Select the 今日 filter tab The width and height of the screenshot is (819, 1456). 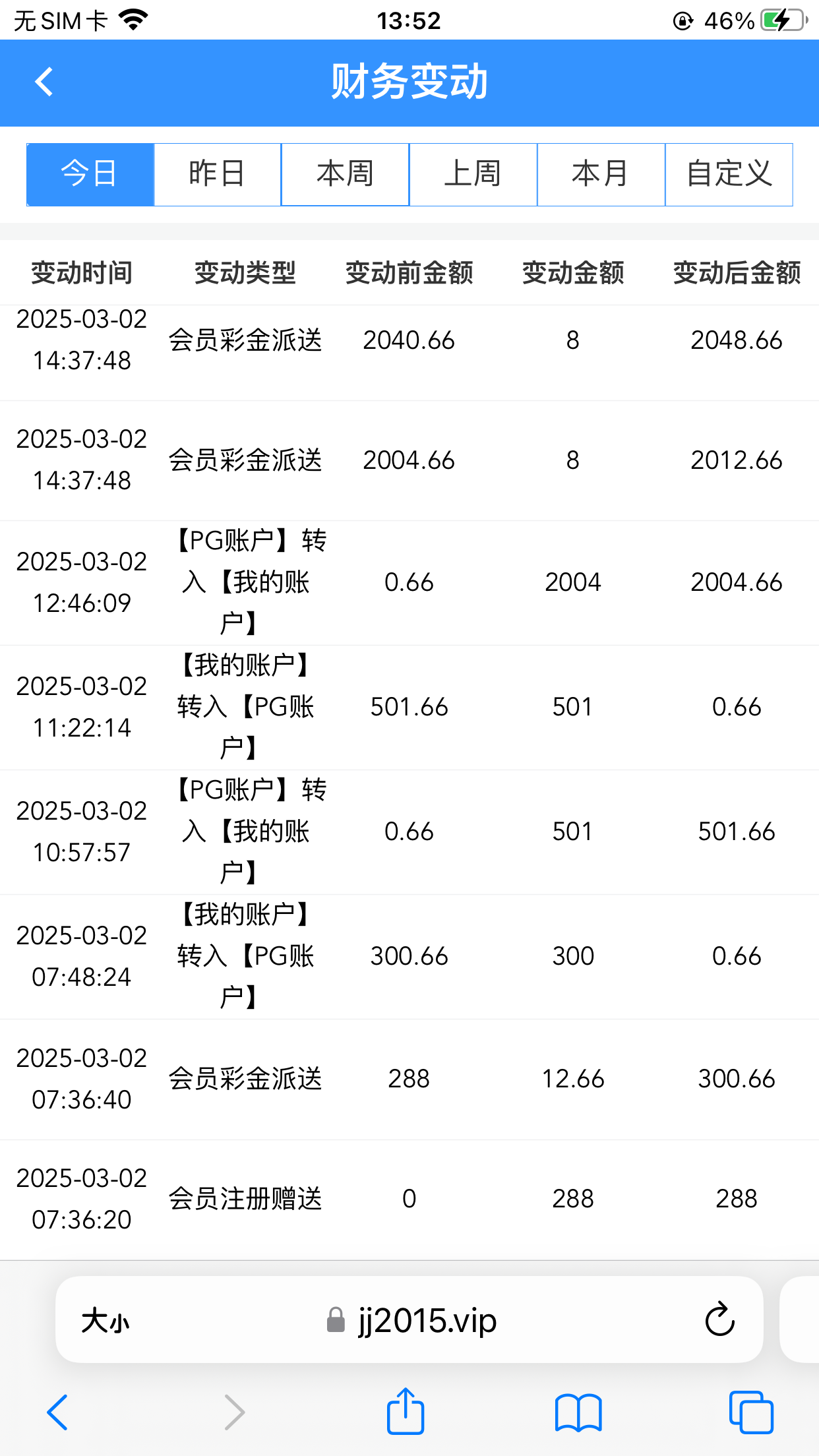90,175
